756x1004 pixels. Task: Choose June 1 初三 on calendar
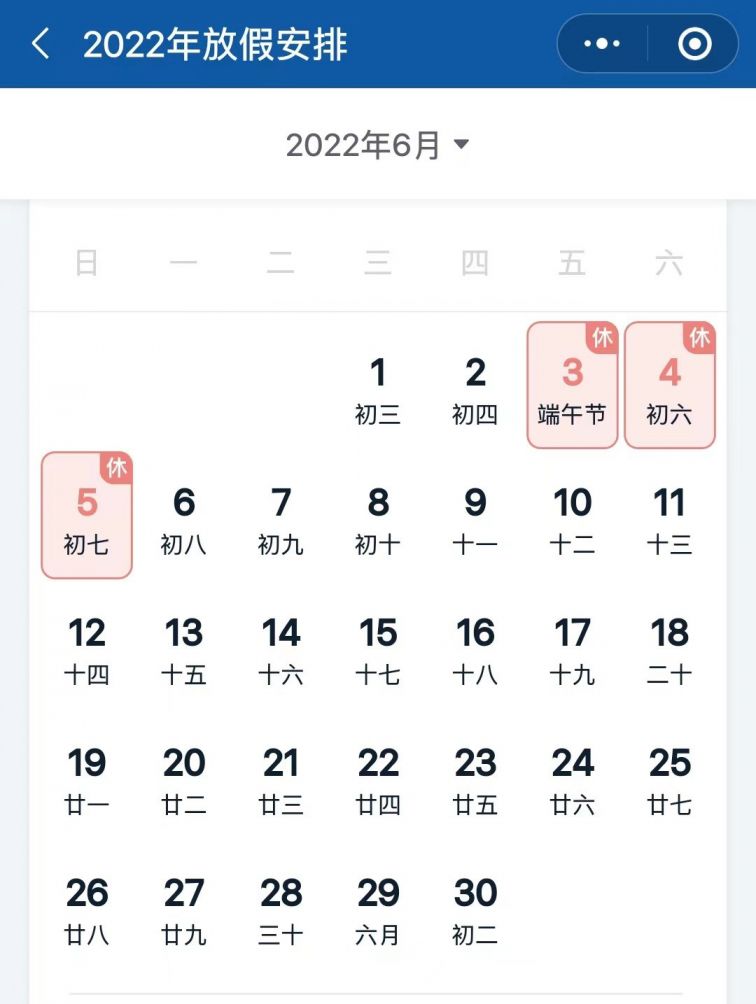tap(378, 386)
